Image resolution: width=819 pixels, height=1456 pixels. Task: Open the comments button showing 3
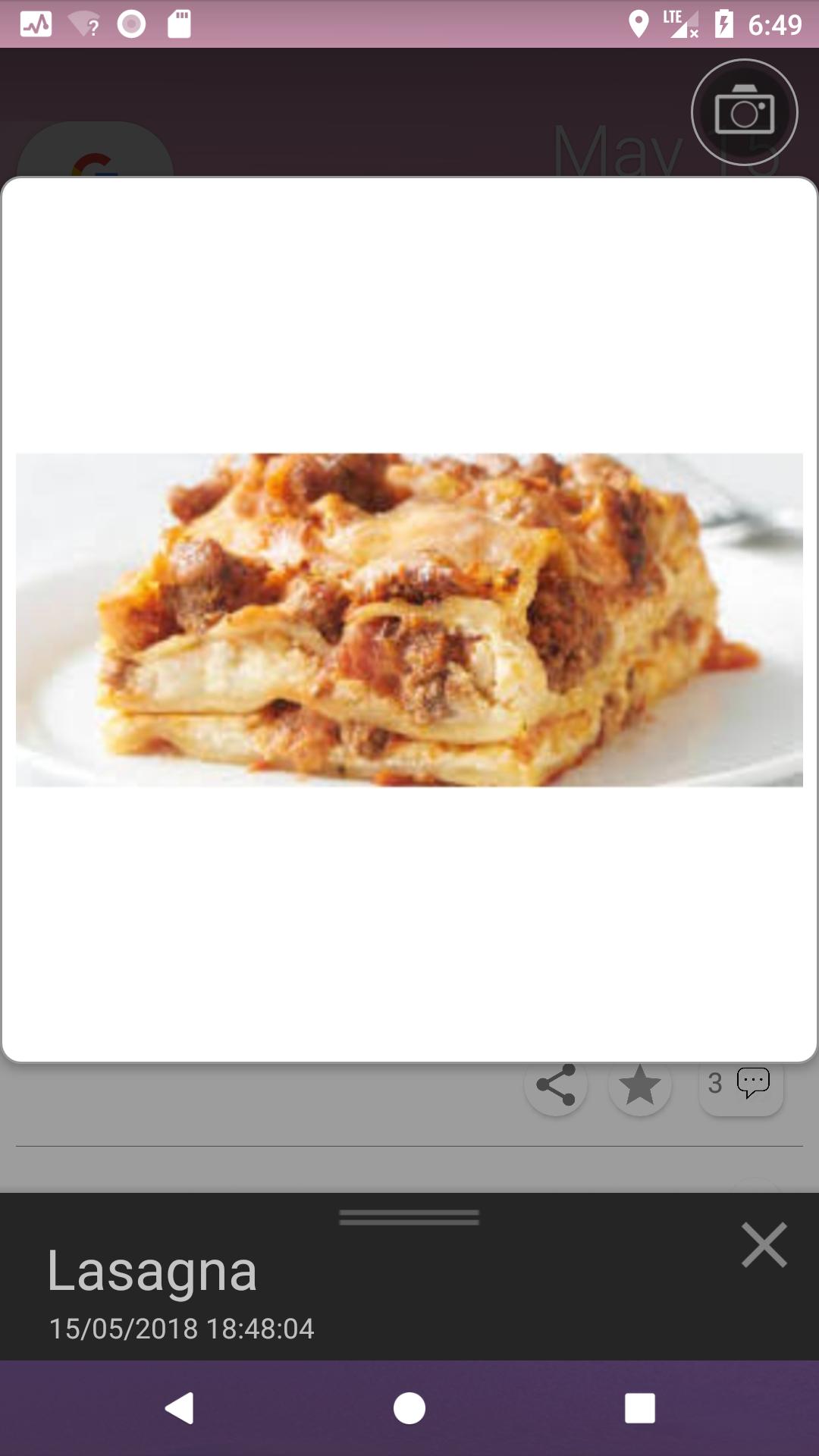tap(740, 1085)
